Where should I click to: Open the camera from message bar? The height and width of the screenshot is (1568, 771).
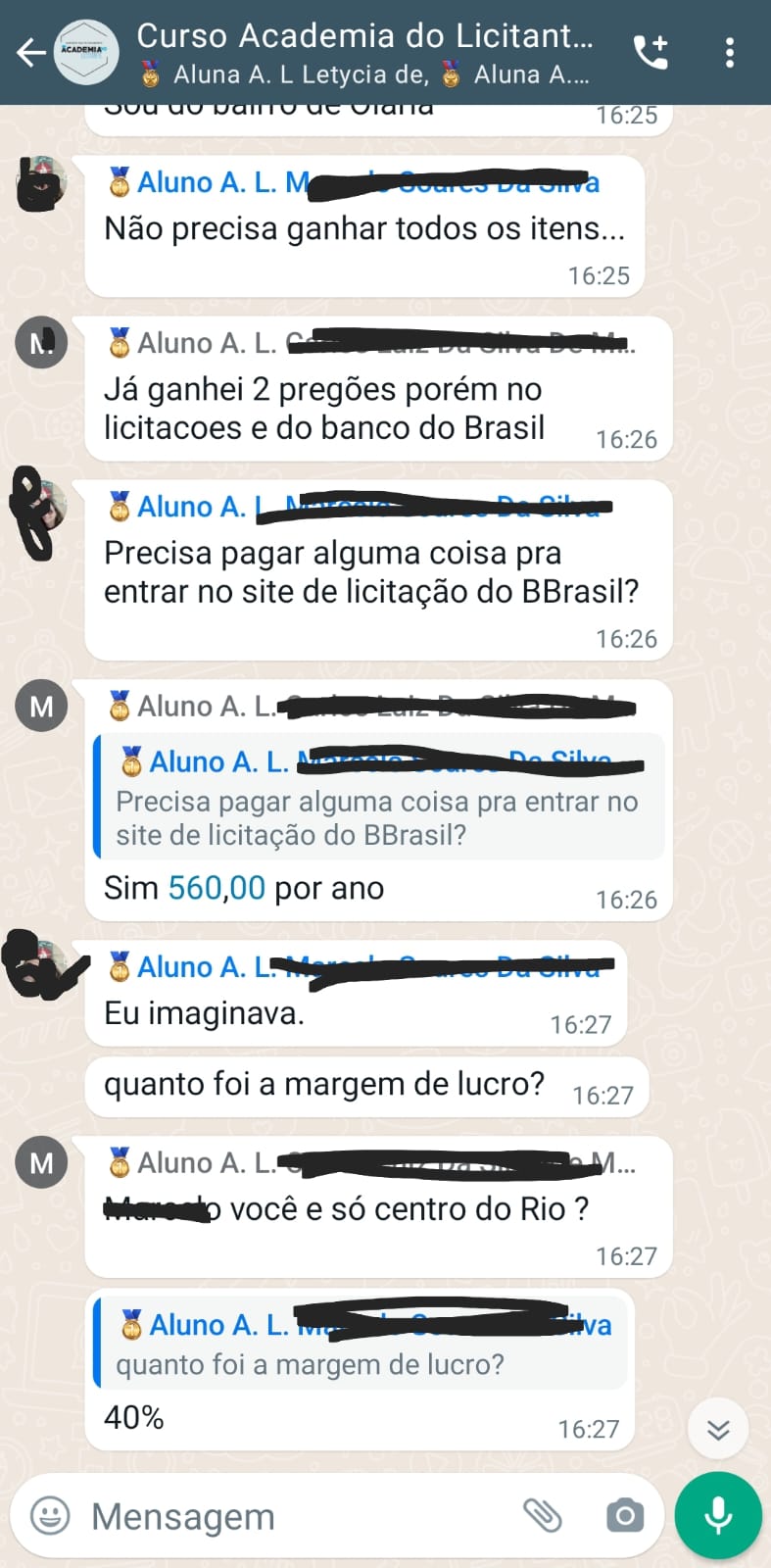(624, 1516)
